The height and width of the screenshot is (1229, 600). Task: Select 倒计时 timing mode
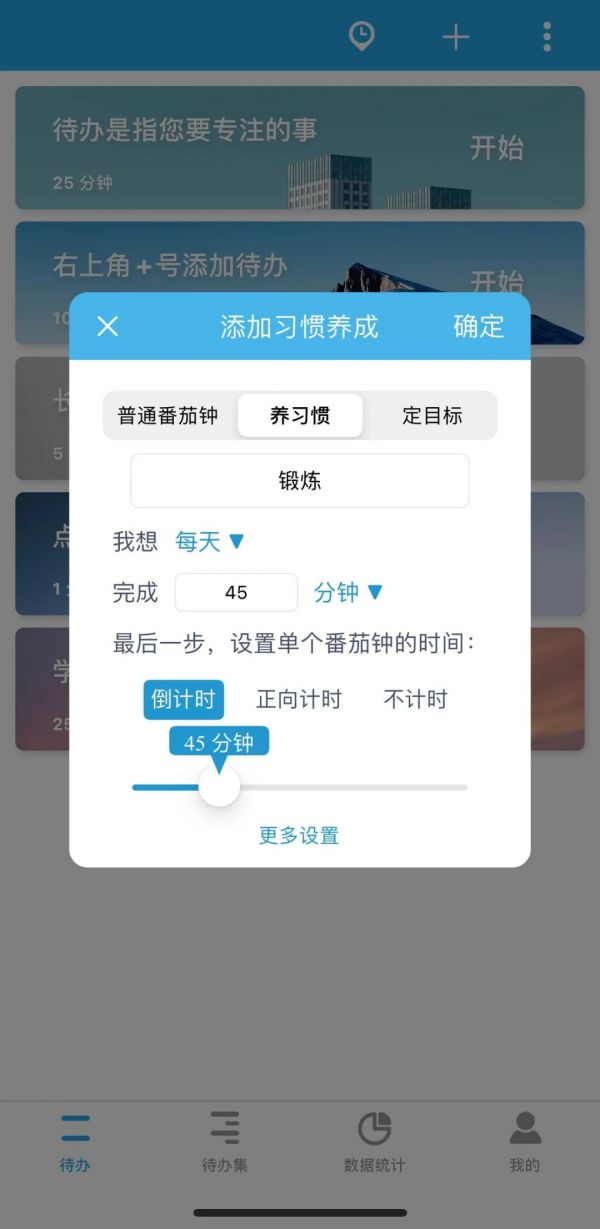(x=183, y=700)
